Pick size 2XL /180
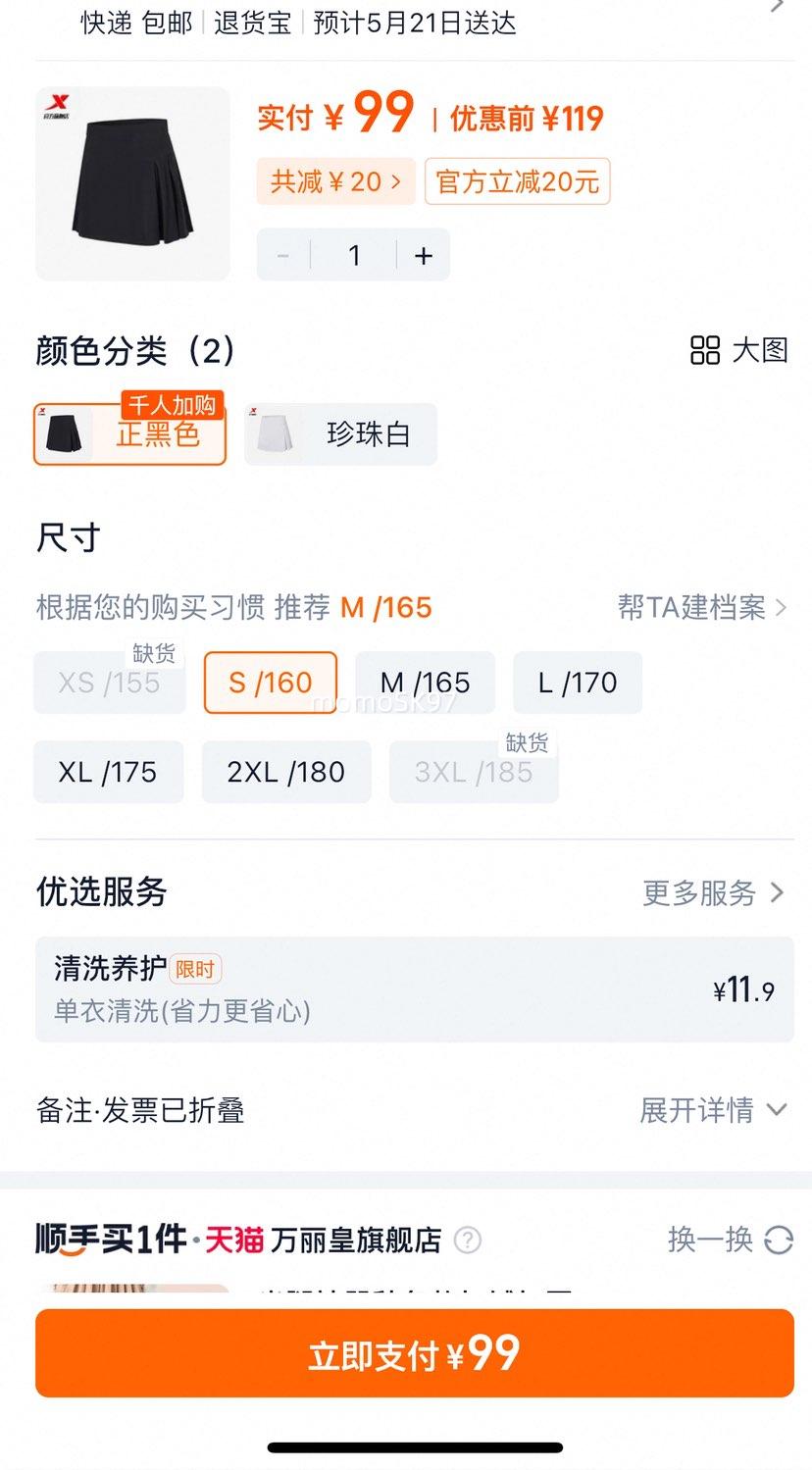This screenshot has height=1470, width=812. pyautogui.click(x=286, y=772)
